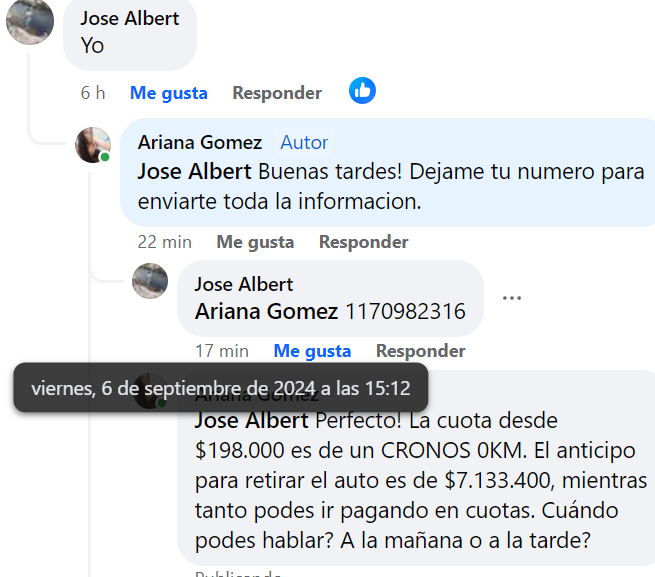Open the tagged Jose Albert in Ariana's reply

pos(195,171)
